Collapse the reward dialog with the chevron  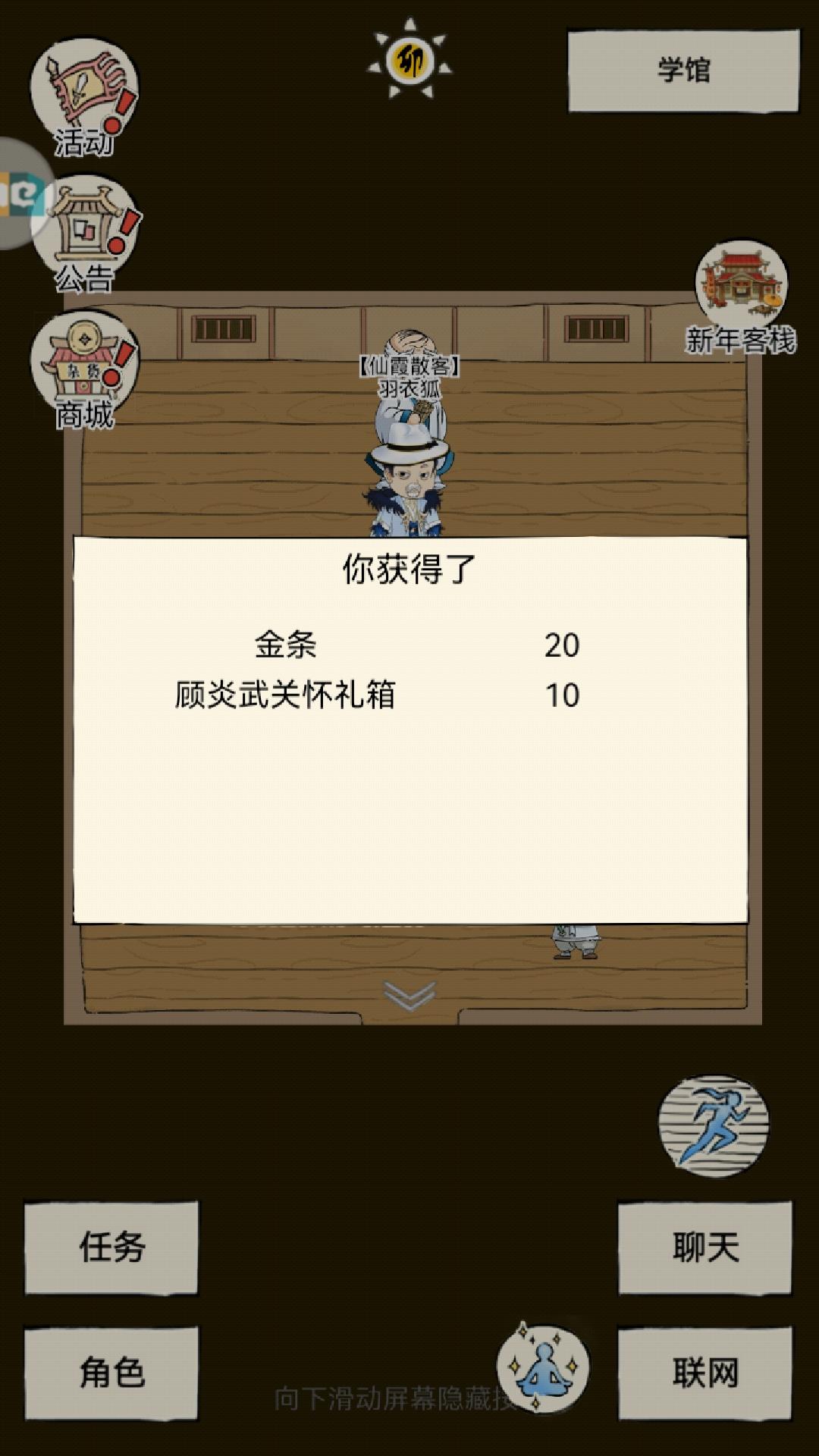(x=409, y=993)
